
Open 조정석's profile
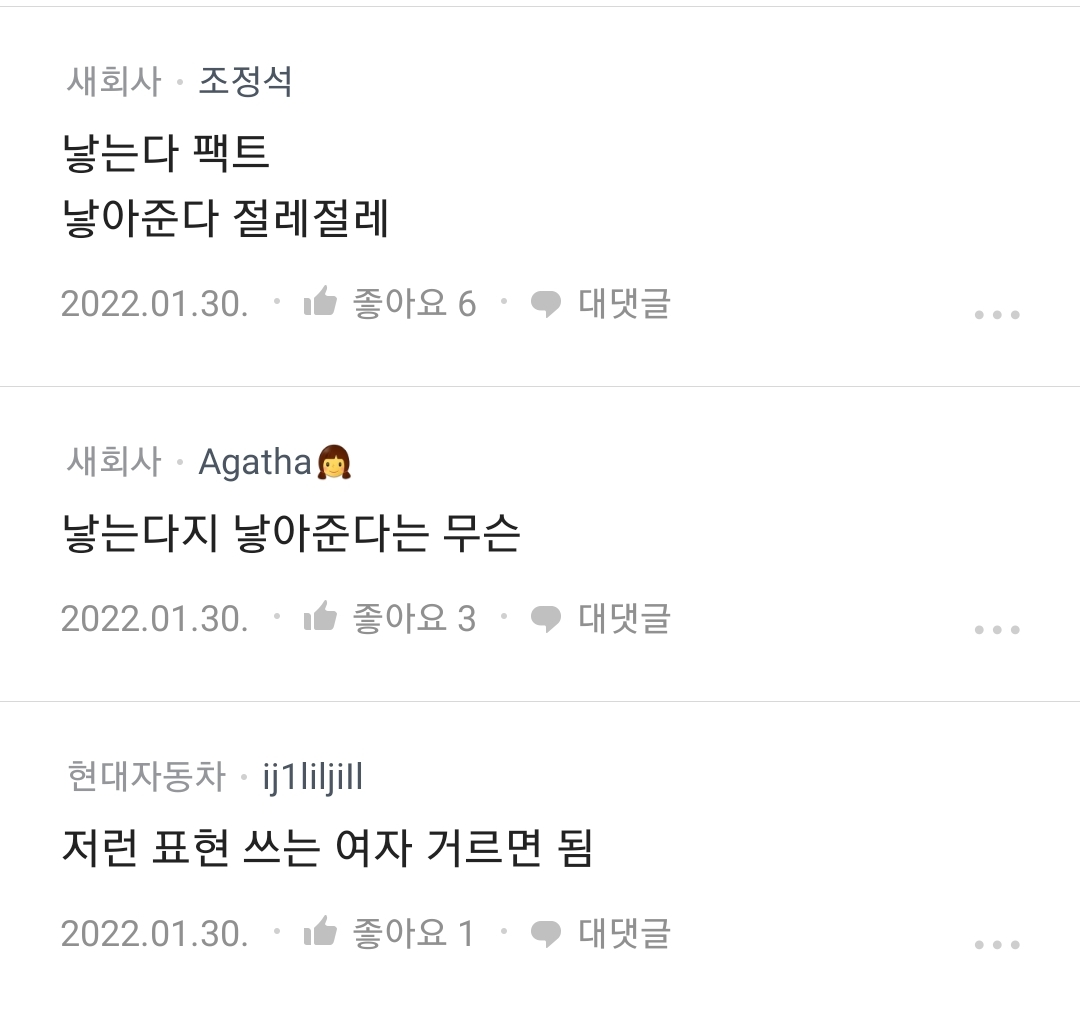pyautogui.click(x=245, y=81)
